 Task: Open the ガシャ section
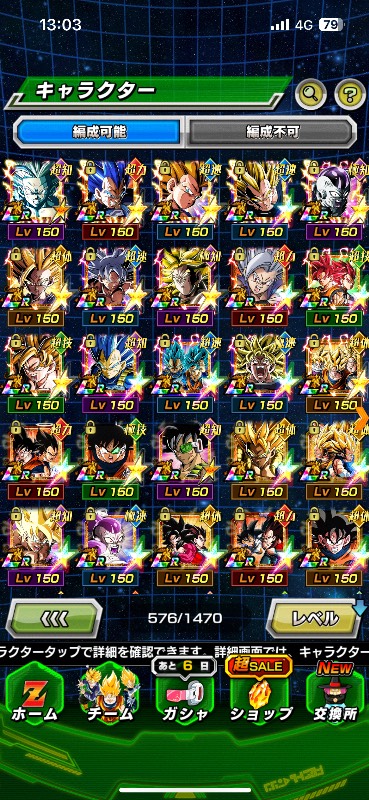[x=183, y=695]
